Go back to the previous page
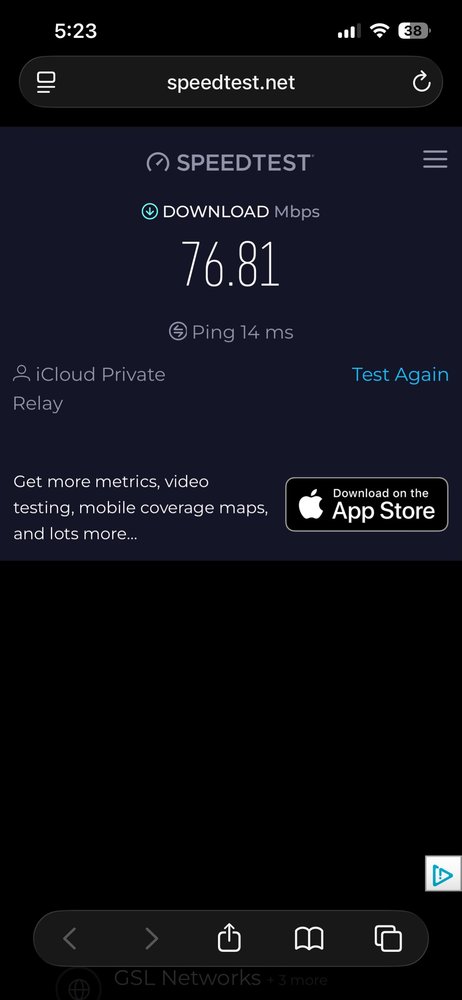Image resolution: width=462 pixels, height=1000 pixels. (x=70, y=939)
